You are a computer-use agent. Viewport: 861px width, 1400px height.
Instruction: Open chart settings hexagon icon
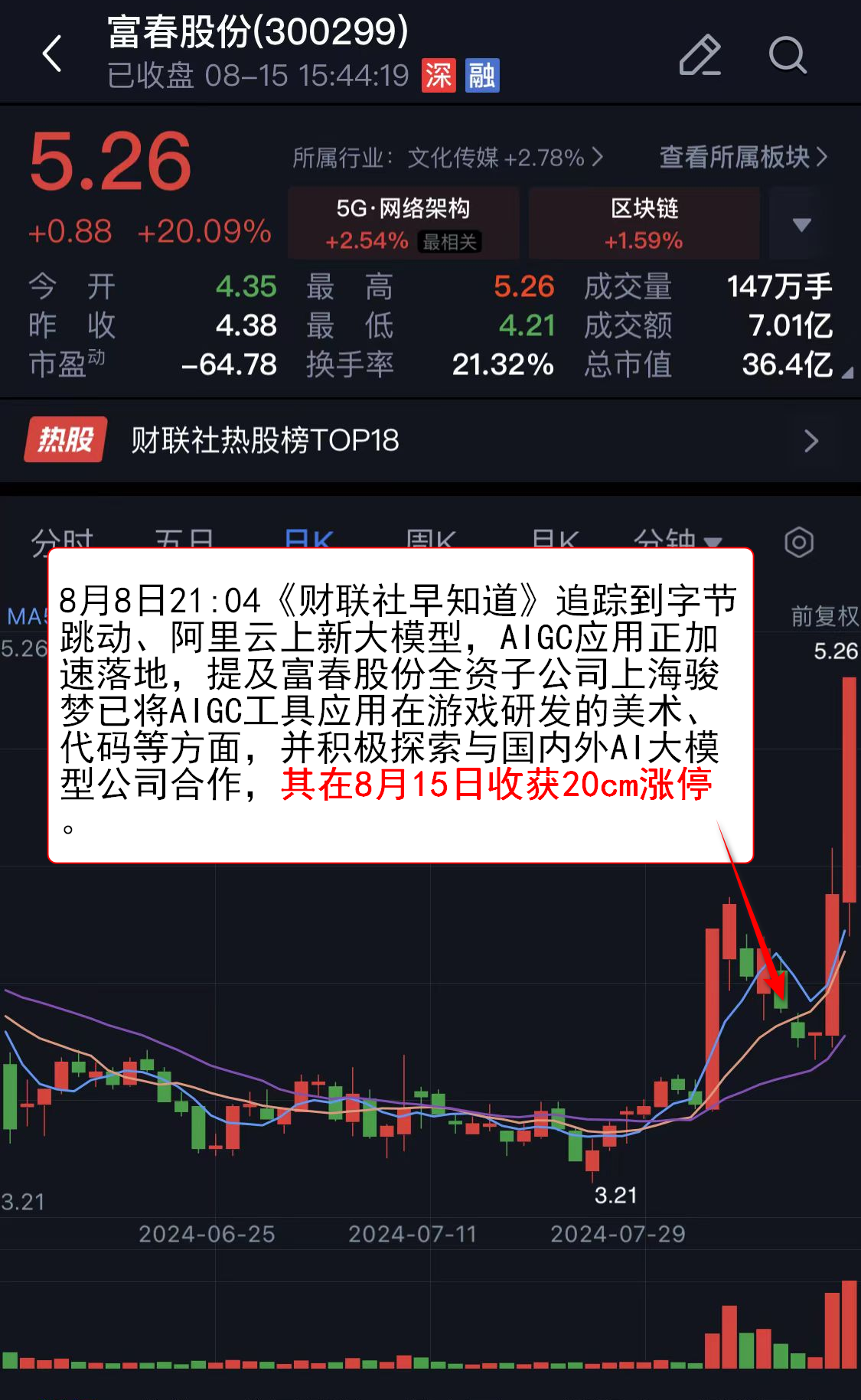pos(798,542)
